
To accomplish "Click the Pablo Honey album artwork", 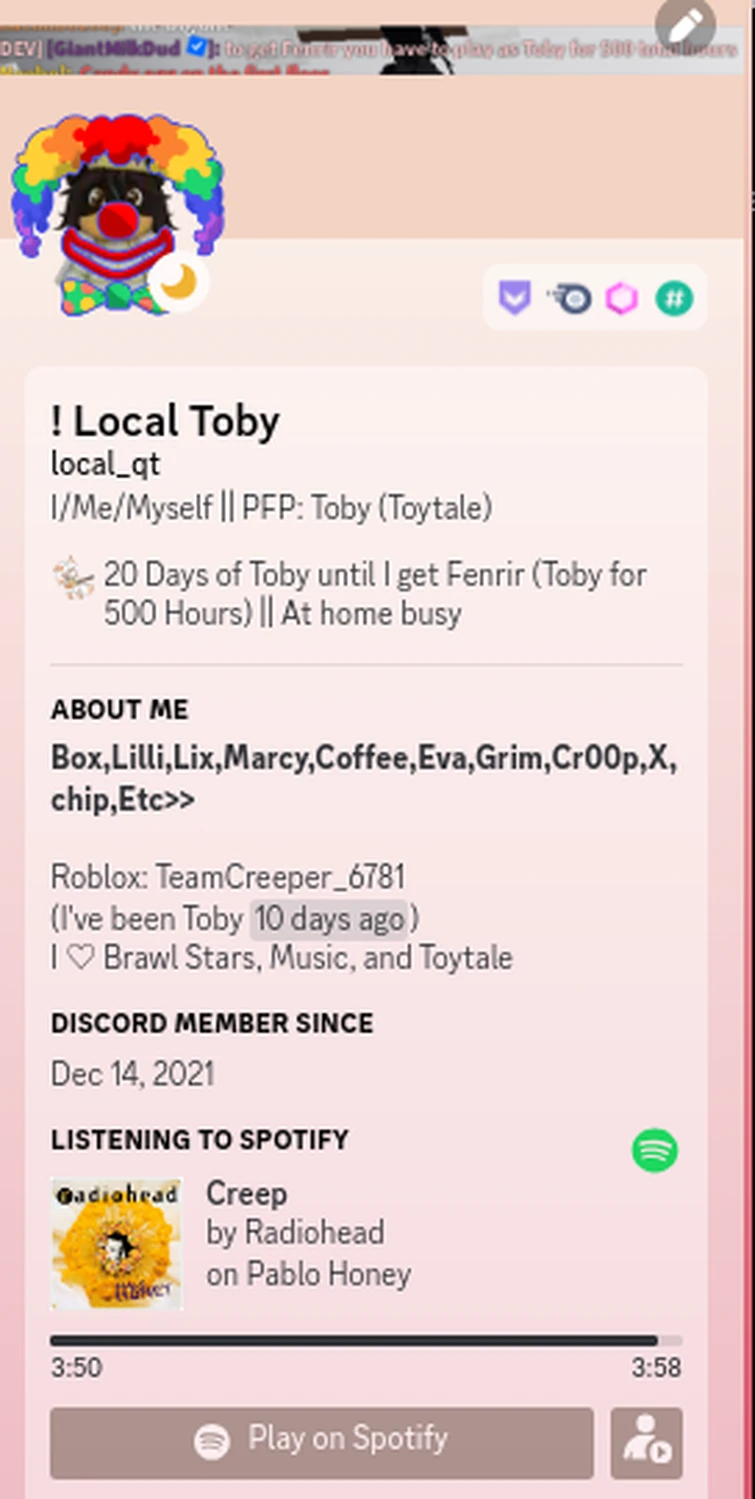I will click(116, 1242).
